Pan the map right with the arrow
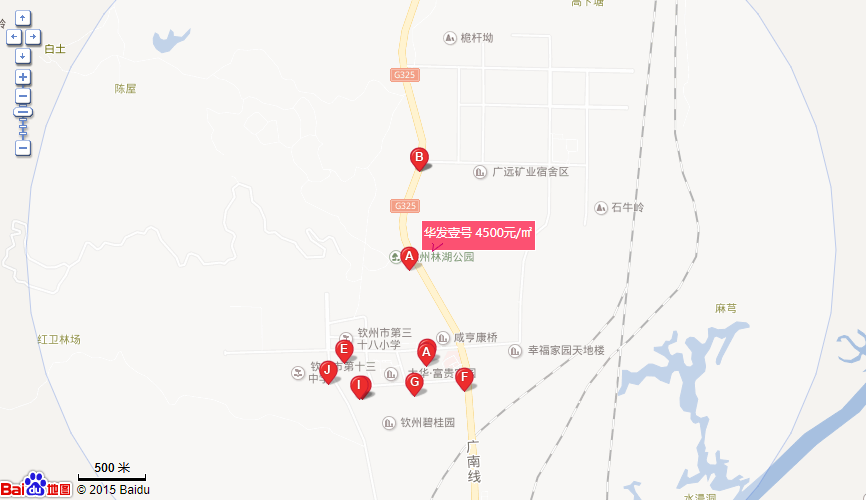The width and height of the screenshot is (866, 500). (x=33, y=37)
